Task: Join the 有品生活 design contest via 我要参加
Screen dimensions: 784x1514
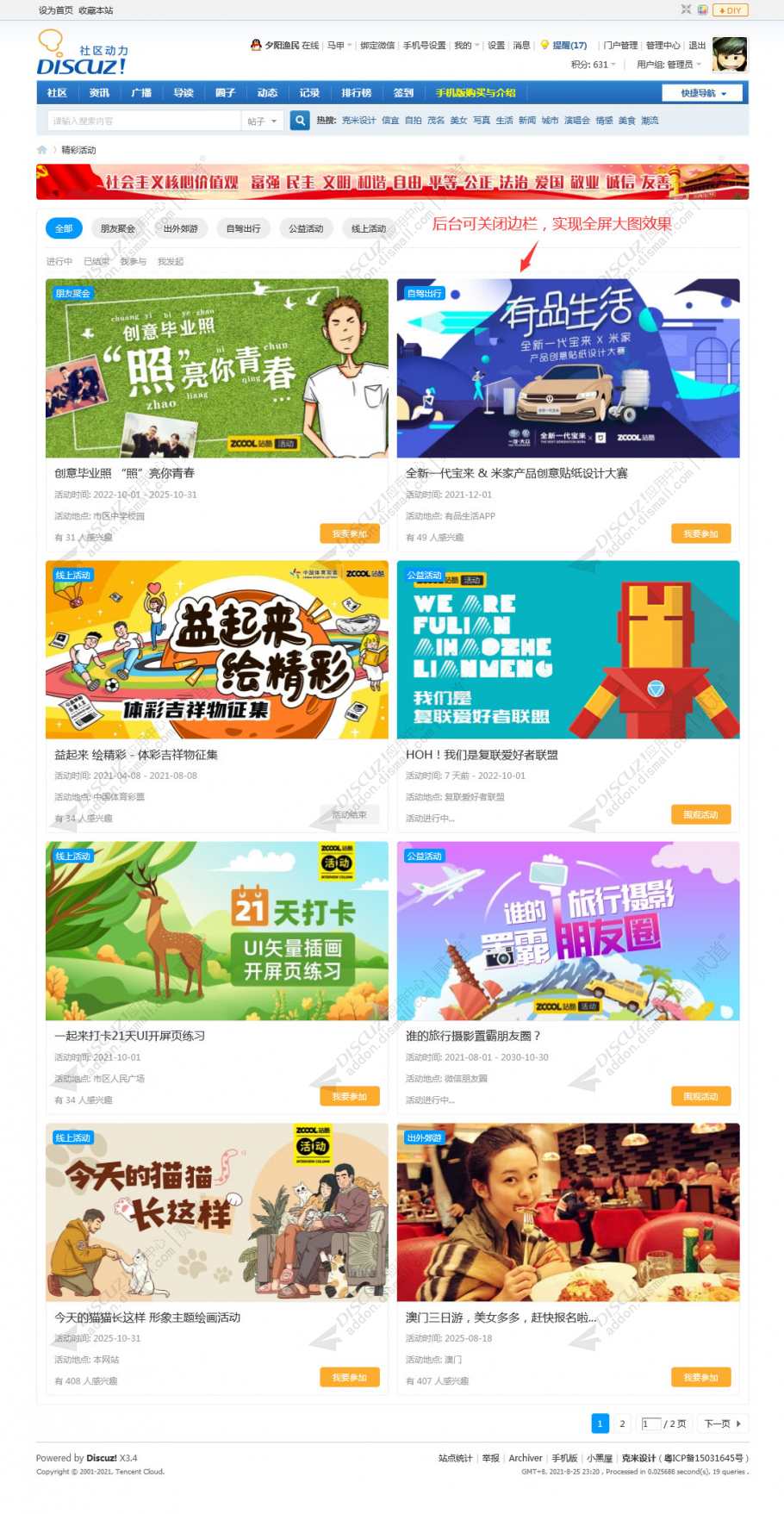Action: [x=700, y=534]
